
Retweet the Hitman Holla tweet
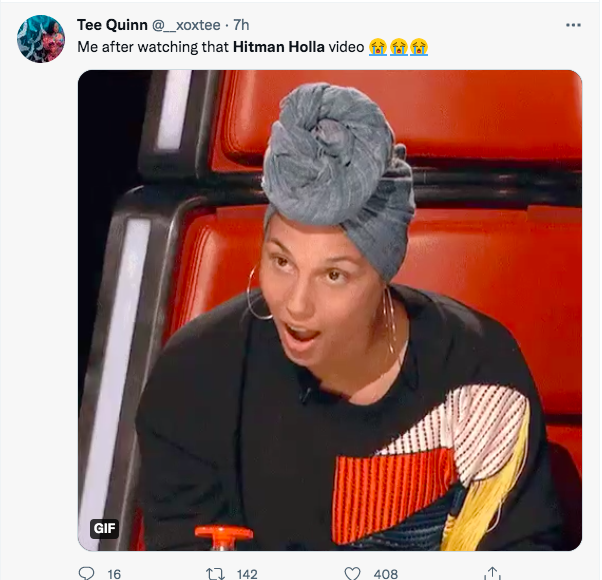click(213, 573)
